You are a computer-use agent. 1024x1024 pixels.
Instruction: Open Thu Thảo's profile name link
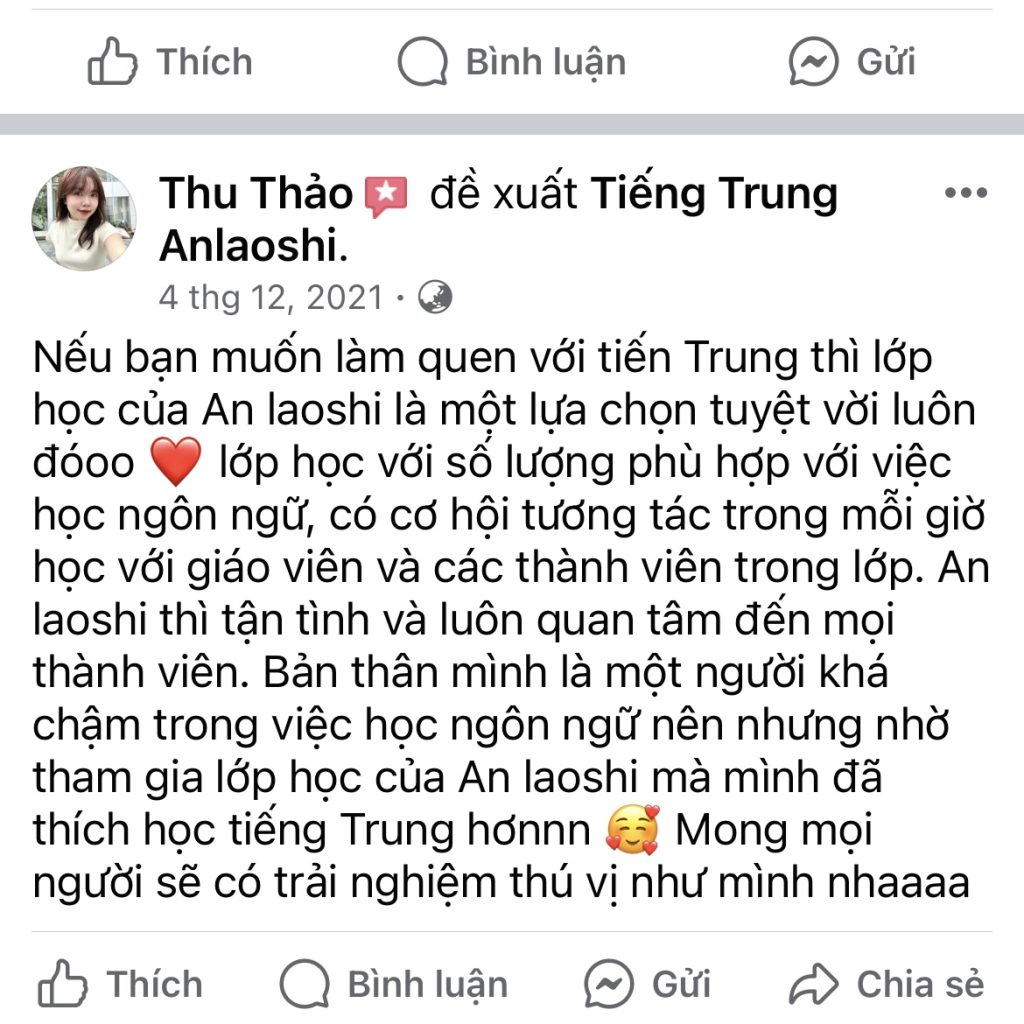click(x=257, y=193)
